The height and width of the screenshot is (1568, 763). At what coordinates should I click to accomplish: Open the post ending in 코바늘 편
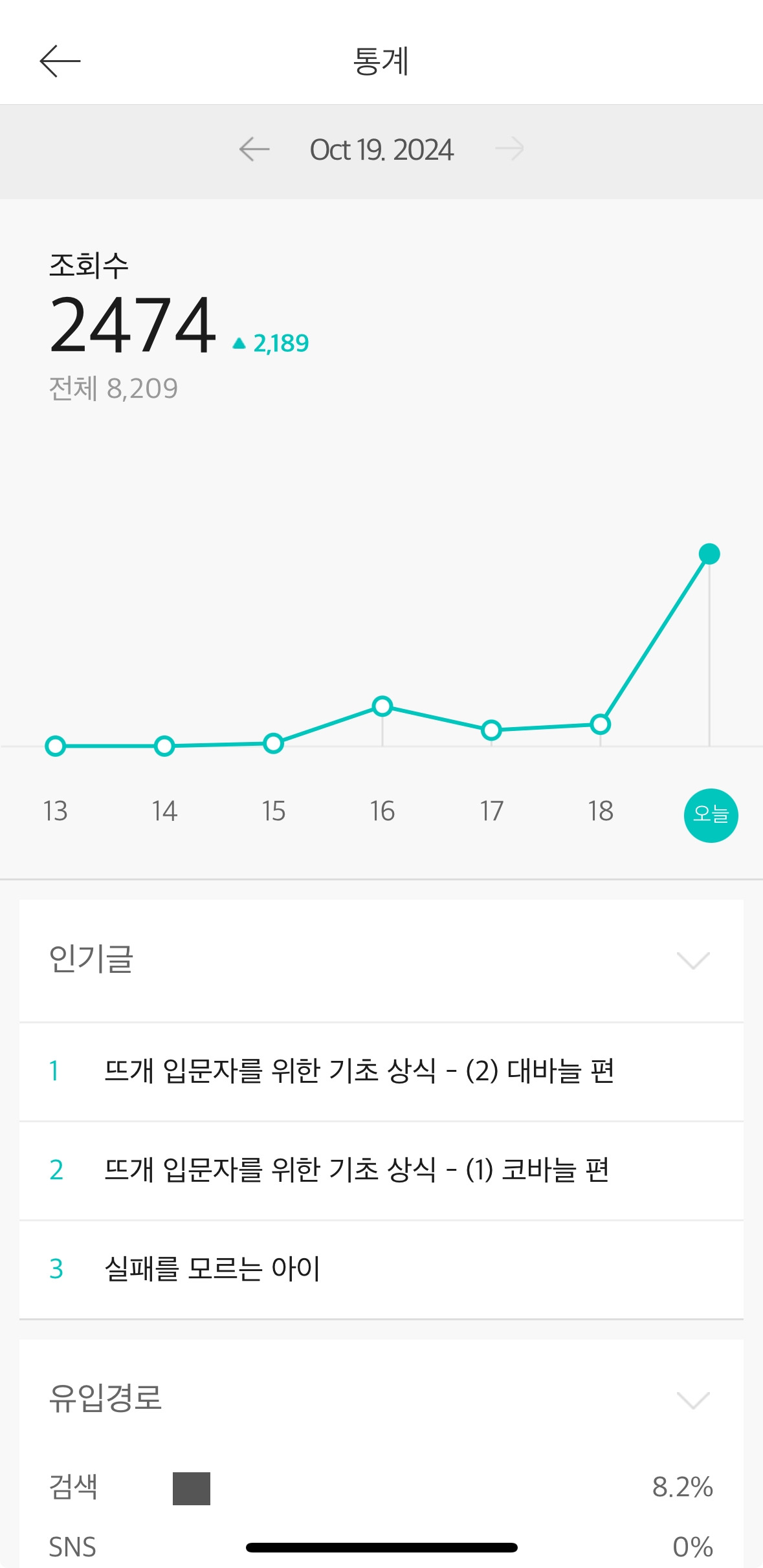click(381, 1170)
